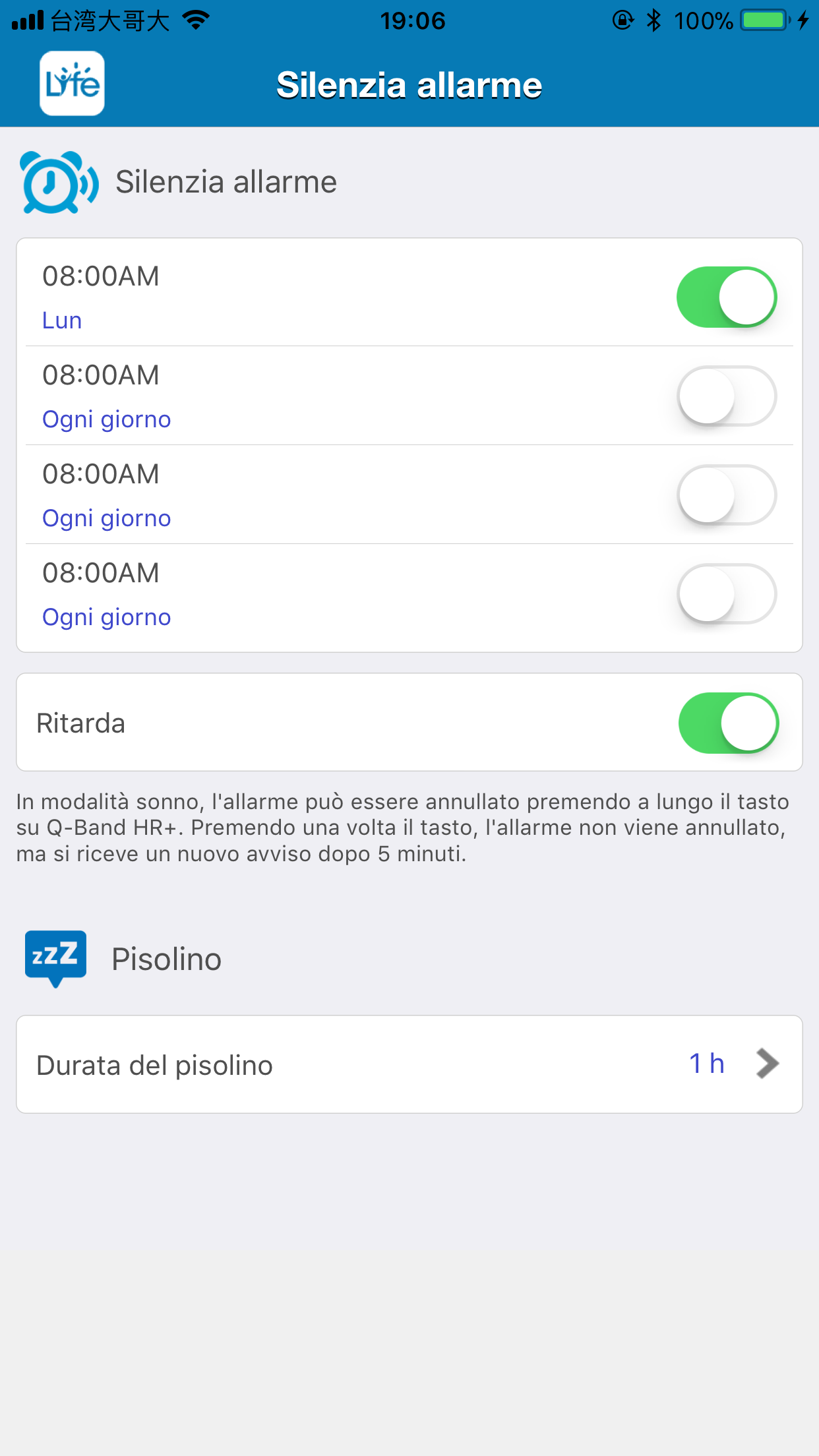Disable the Ritarda snooze switch
Viewport: 819px width, 1456px height.
(729, 723)
